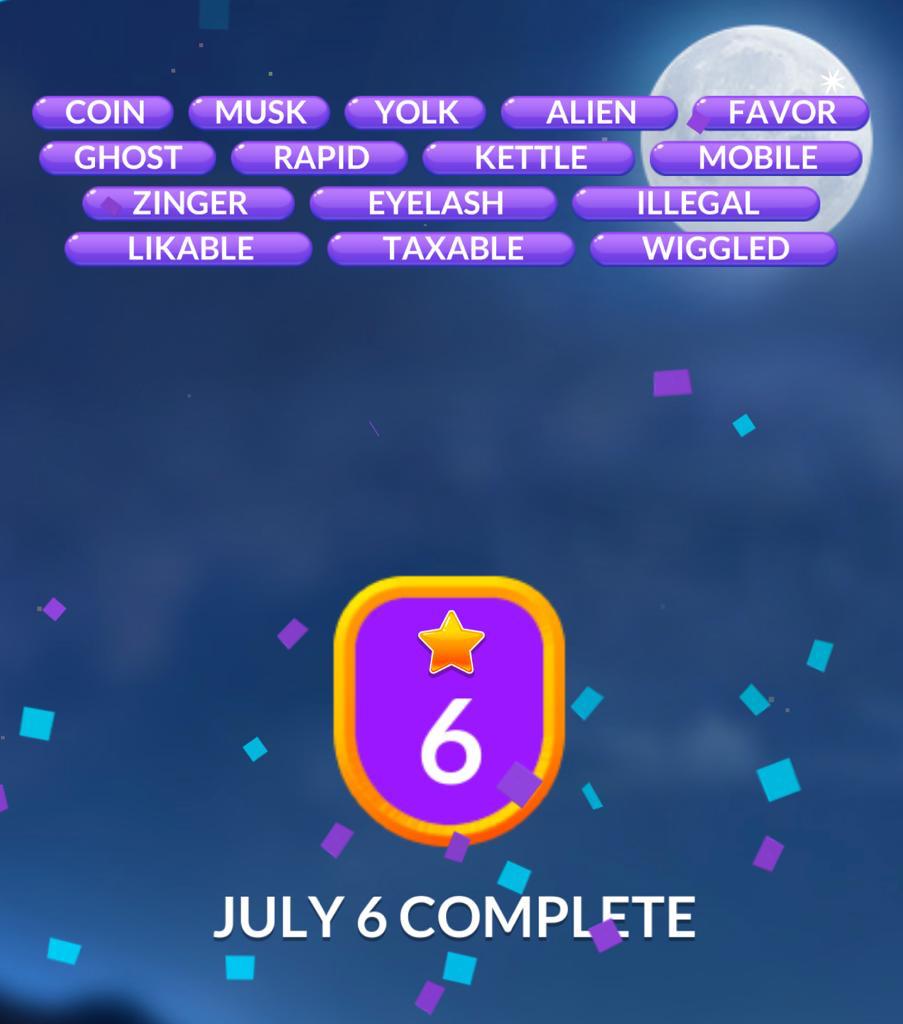Viewport: 903px width, 1024px height.
Task: Tap the RAPID word chip
Action: coord(320,158)
